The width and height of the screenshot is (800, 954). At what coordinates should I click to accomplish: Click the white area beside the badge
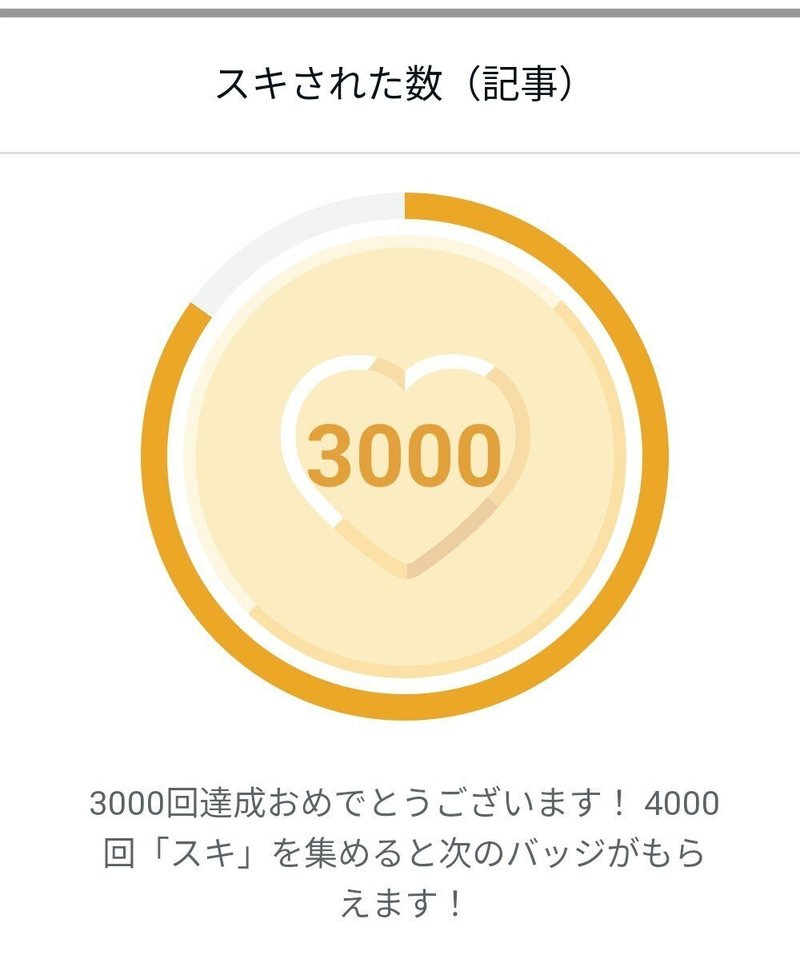pyautogui.click(x=80, y=450)
